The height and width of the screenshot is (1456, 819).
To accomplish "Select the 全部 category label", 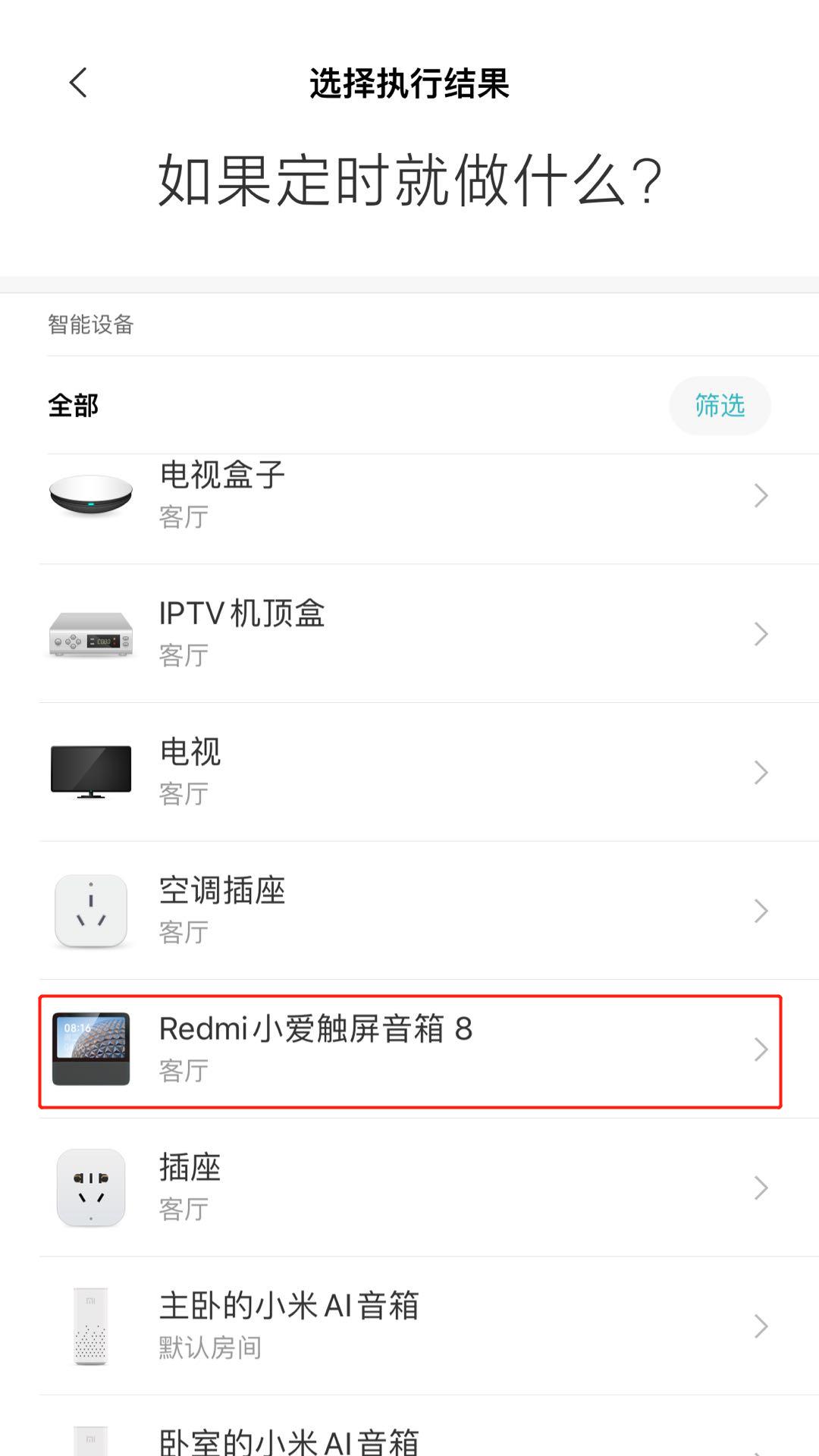I will point(72,406).
